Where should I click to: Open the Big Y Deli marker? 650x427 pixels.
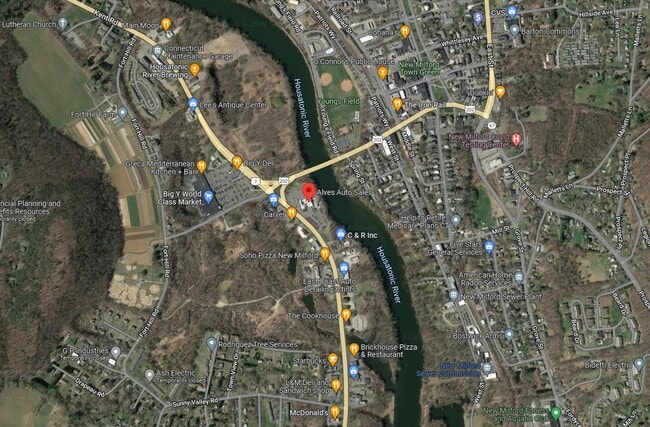237,162
